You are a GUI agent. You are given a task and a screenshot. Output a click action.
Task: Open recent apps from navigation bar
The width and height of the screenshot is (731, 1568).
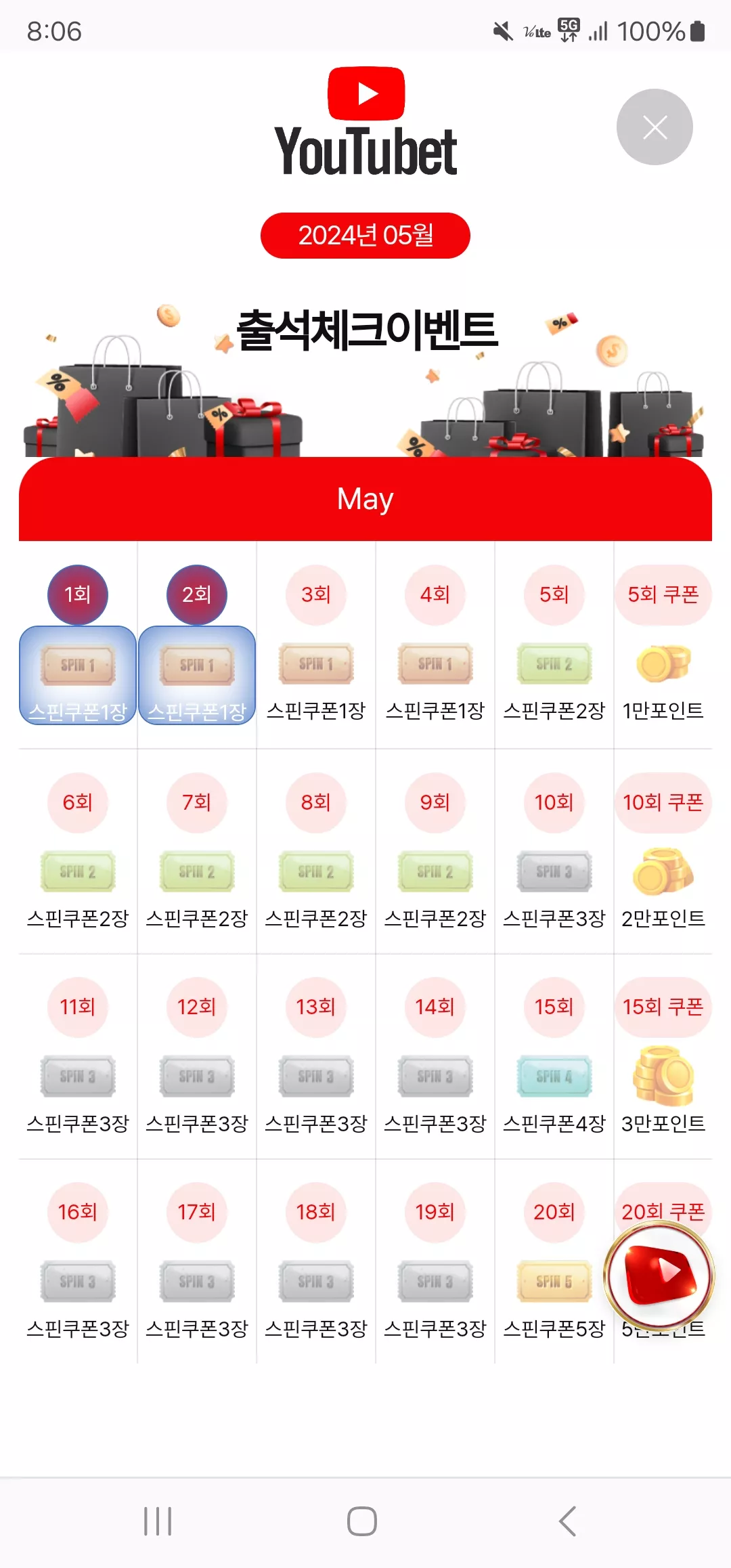click(x=158, y=1521)
